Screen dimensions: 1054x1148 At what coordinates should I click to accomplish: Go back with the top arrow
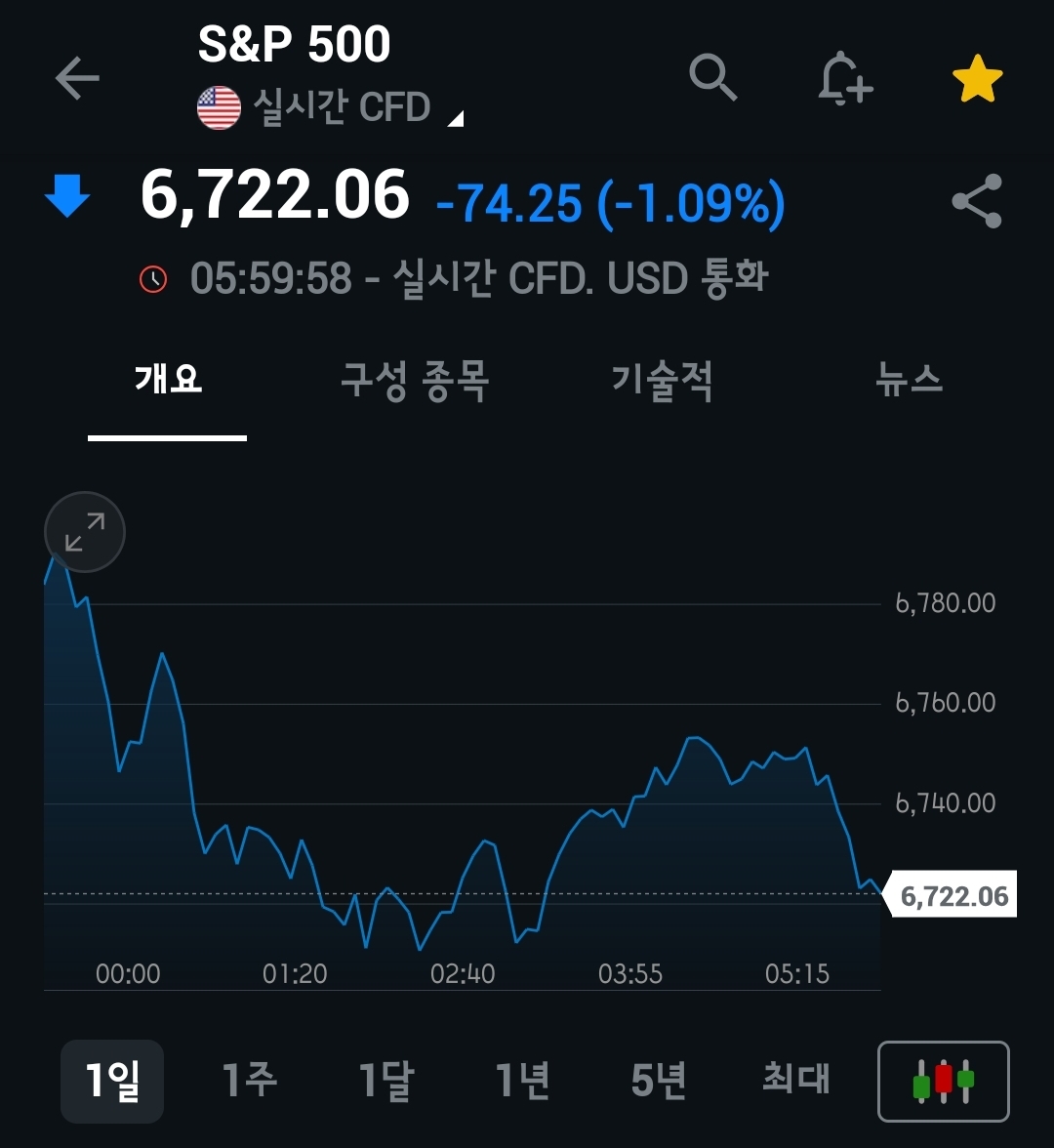77,79
